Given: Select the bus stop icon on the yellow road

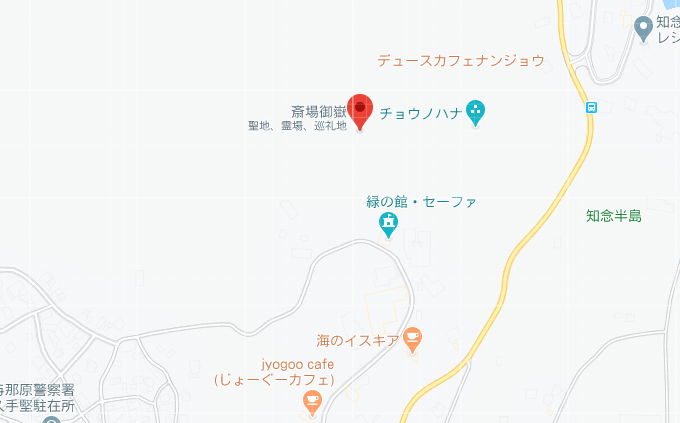Looking at the screenshot, I should tap(592, 107).
